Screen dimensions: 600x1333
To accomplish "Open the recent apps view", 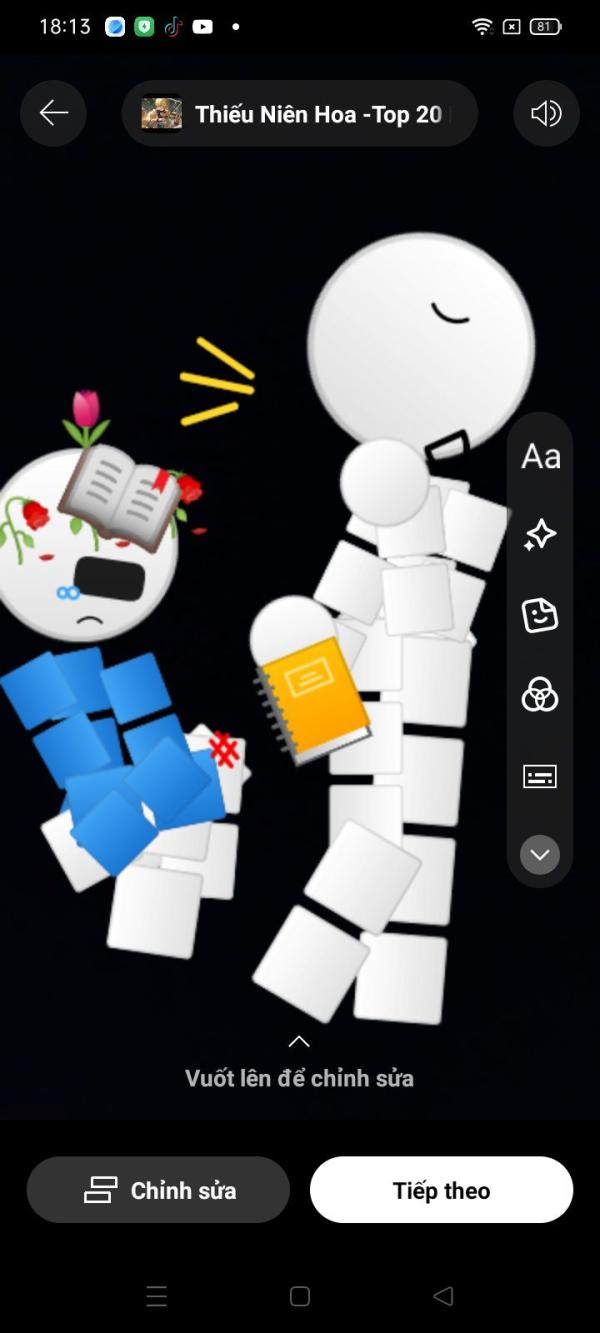I will (x=157, y=1296).
